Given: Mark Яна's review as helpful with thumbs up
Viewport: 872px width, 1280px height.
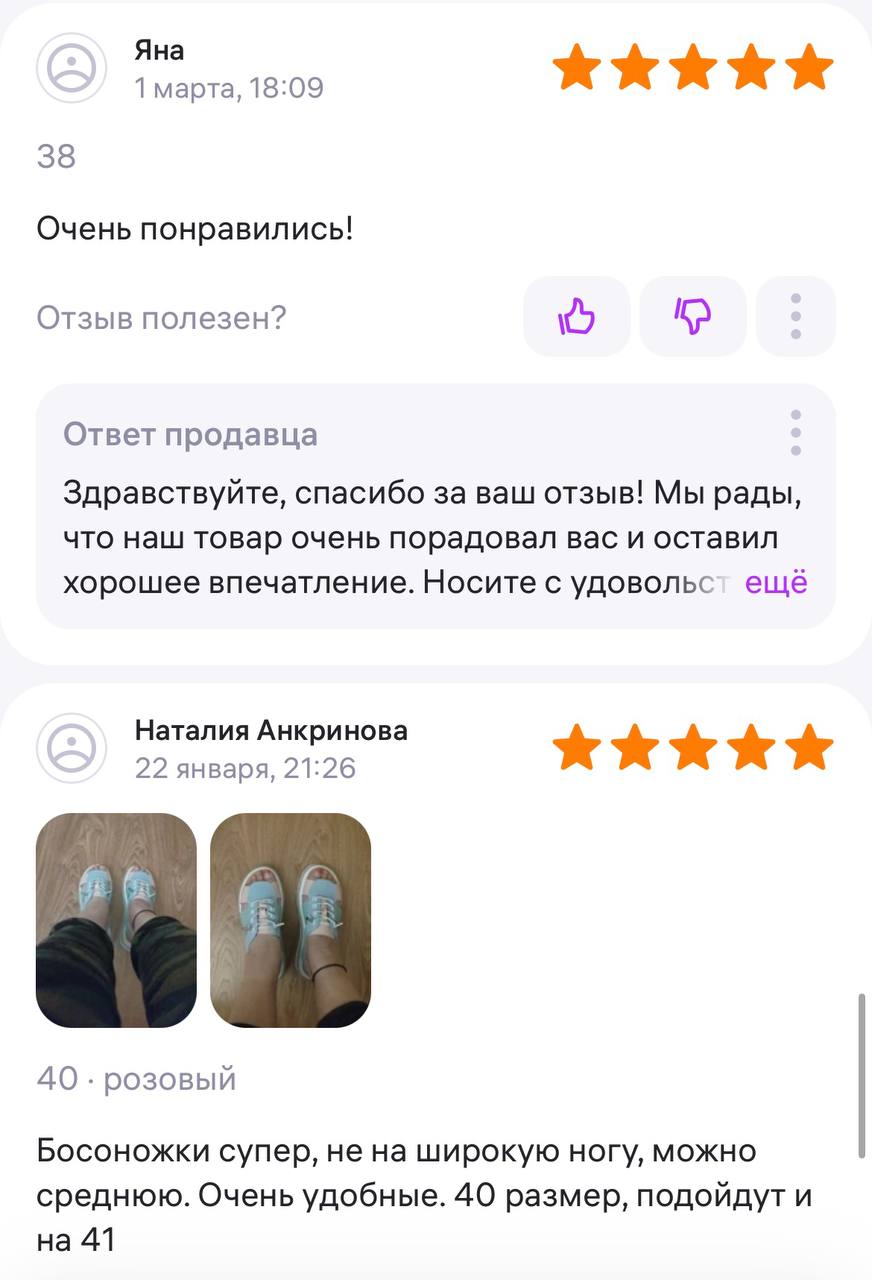Looking at the screenshot, I should click(x=576, y=317).
